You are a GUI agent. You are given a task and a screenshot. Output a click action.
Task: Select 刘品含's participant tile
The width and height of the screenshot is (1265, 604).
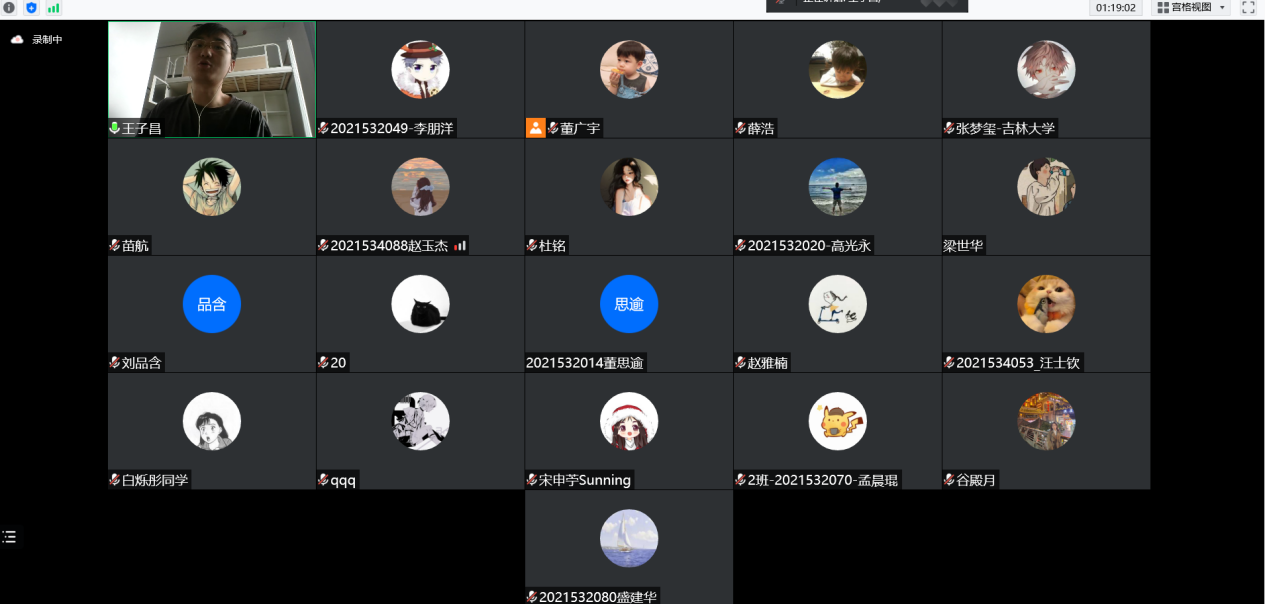[x=212, y=313]
